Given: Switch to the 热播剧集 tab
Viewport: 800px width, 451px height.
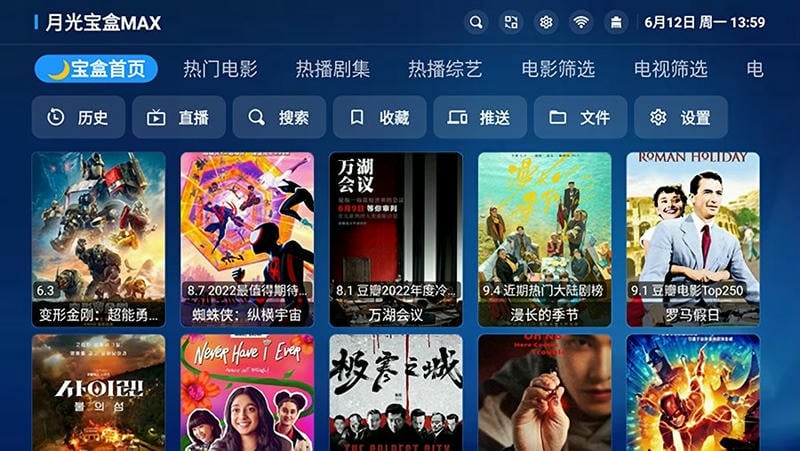Looking at the screenshot, I should click(333, 69).
